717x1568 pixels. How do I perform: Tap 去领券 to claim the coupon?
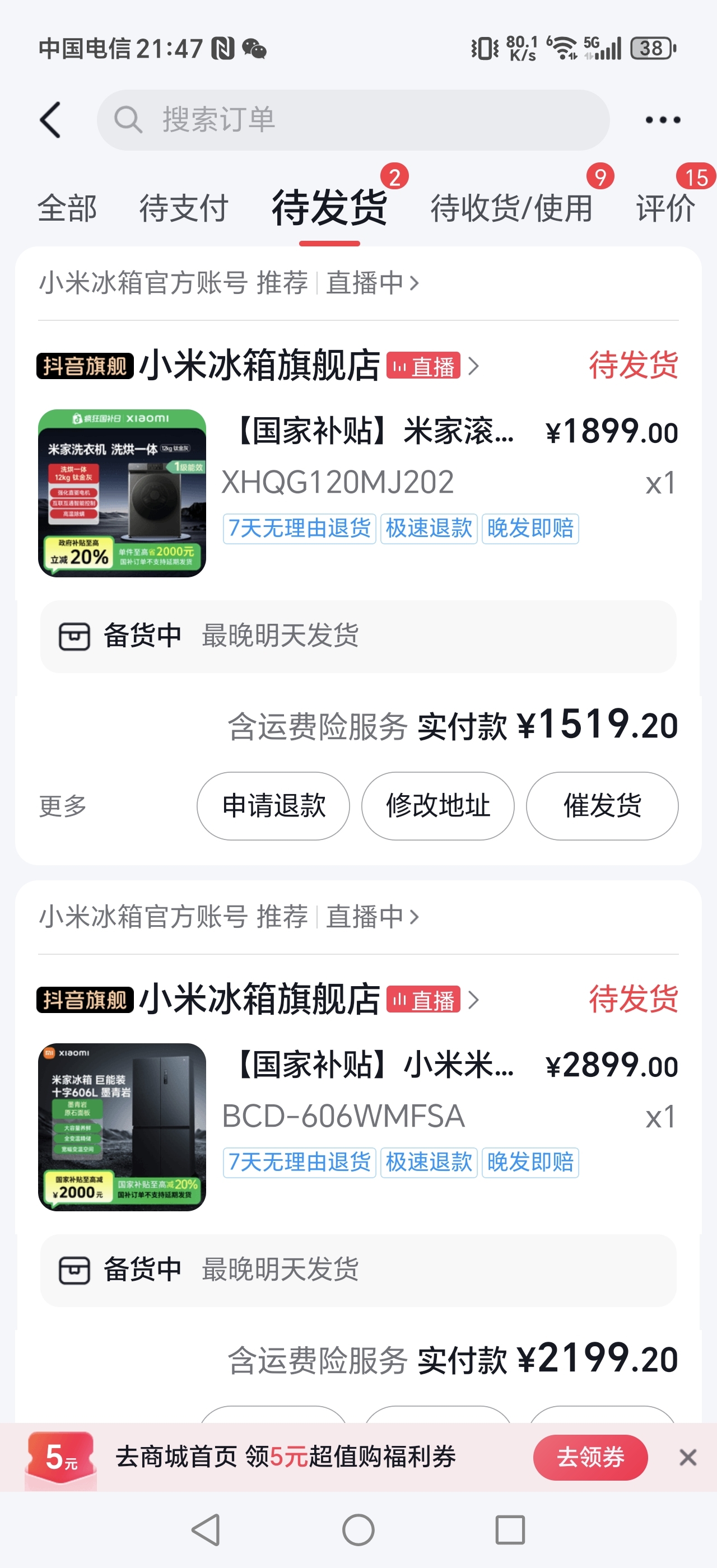[592, 1458]
